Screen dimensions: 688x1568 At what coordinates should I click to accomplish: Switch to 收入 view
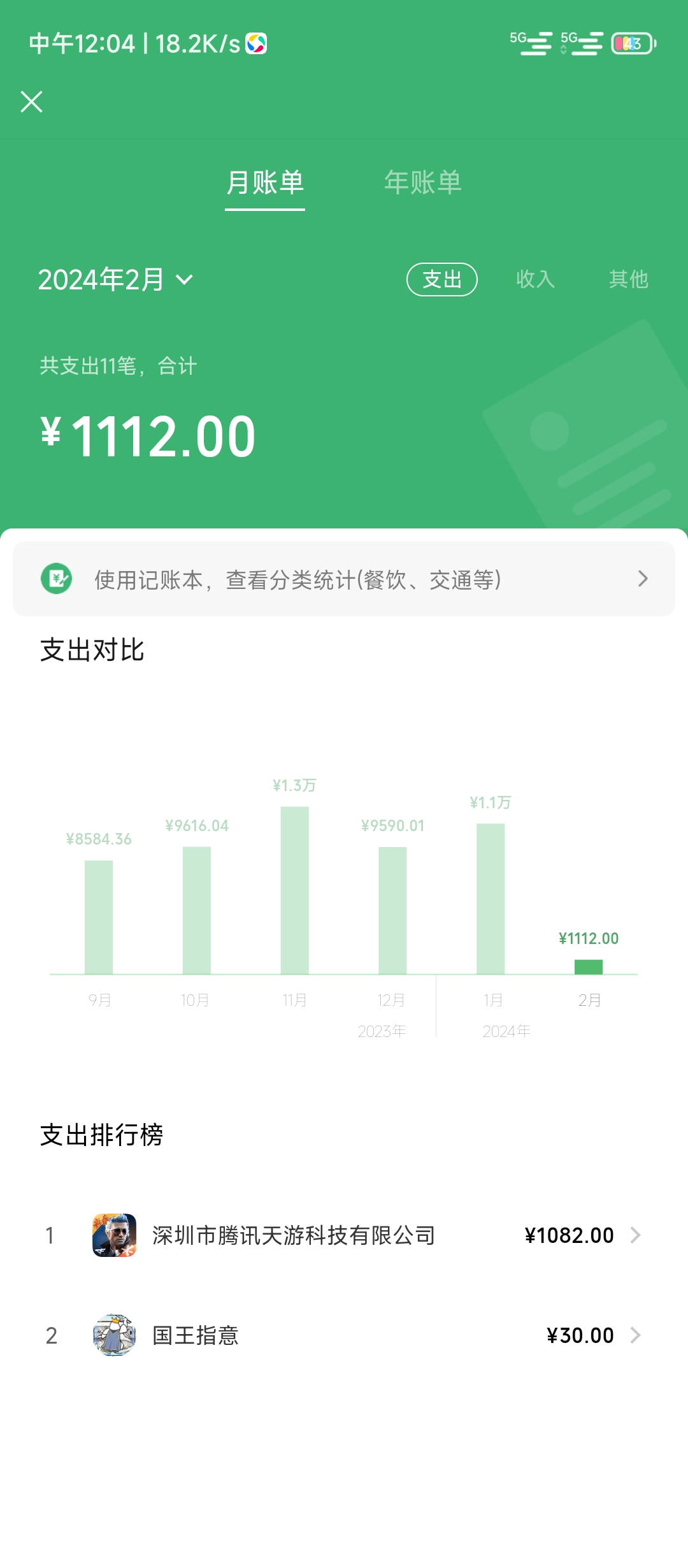[535, 279]
